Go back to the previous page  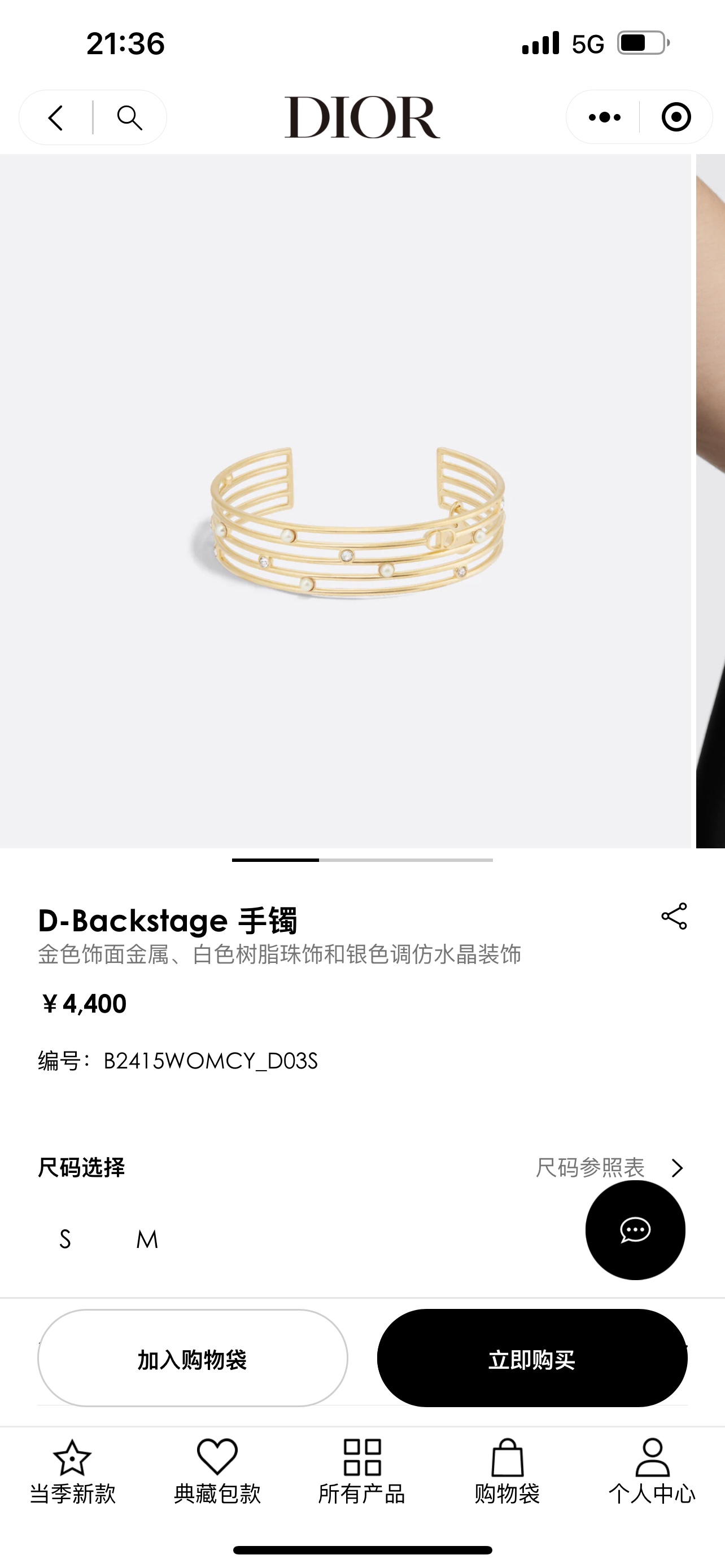tap(56, 118)
